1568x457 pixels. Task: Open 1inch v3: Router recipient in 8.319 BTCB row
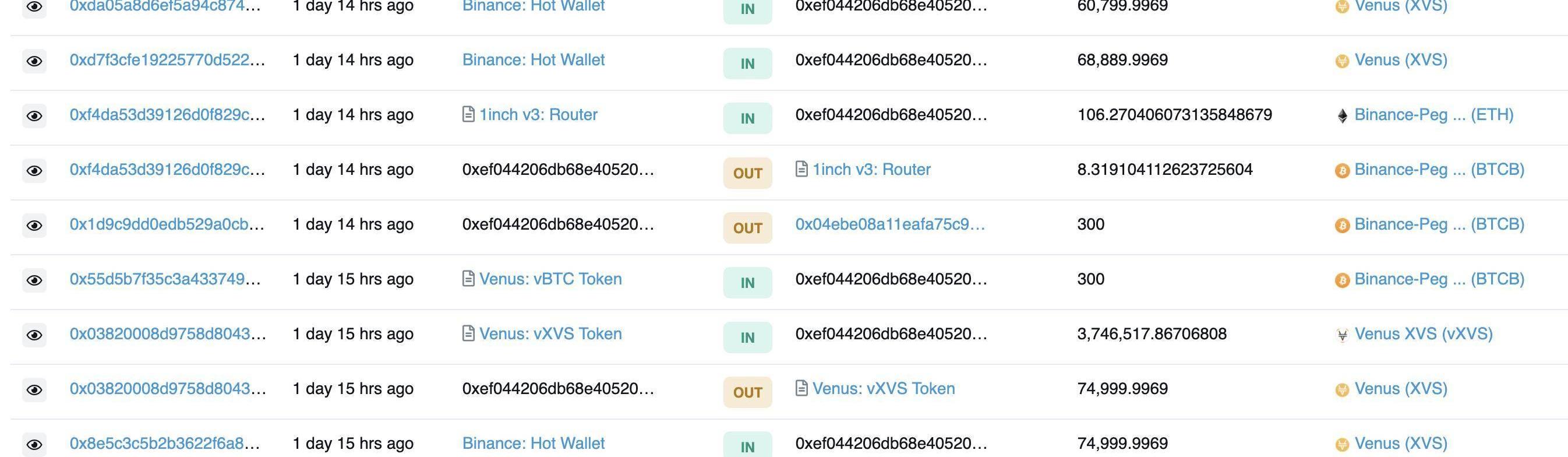[x=871, y=170]
